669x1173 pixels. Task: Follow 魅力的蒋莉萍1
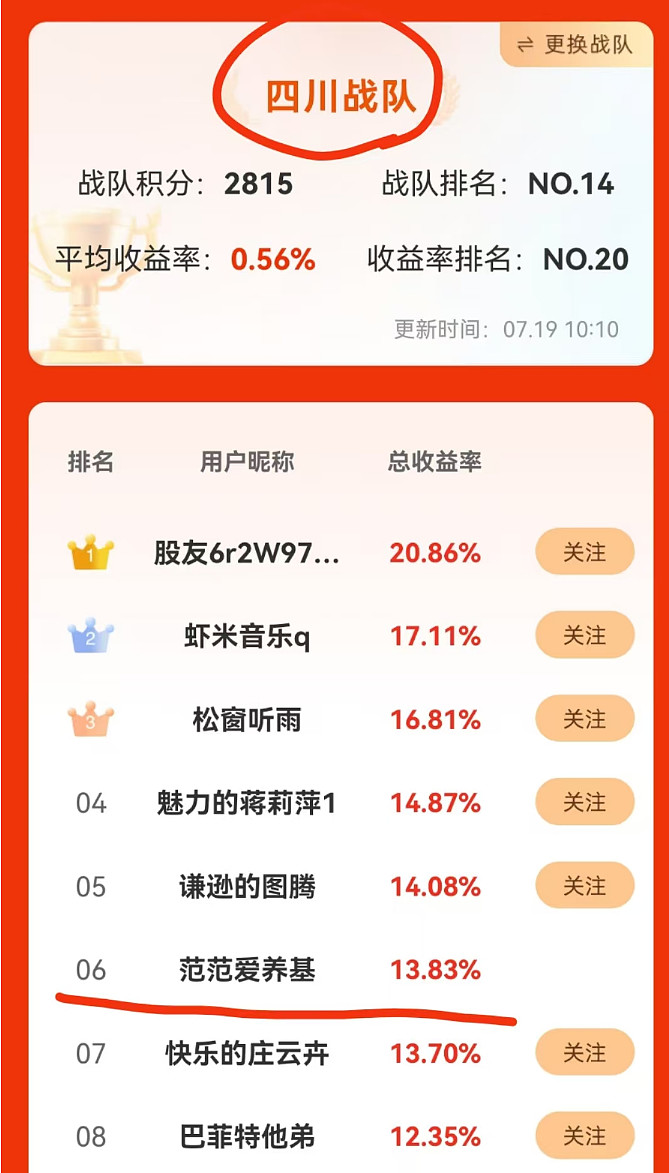point(584,802)
